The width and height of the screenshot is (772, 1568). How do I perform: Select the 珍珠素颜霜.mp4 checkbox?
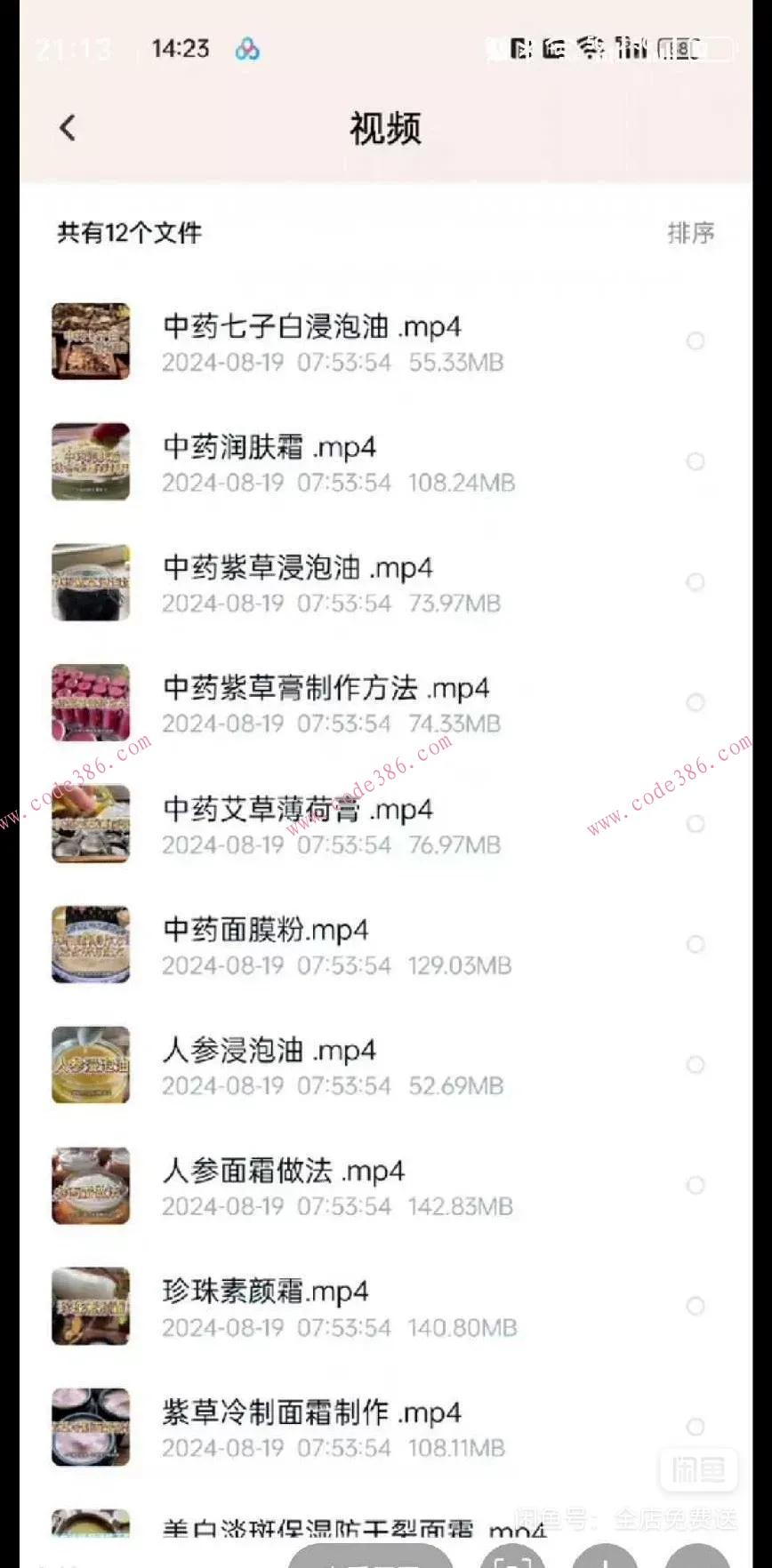[x=695, y=1306]
